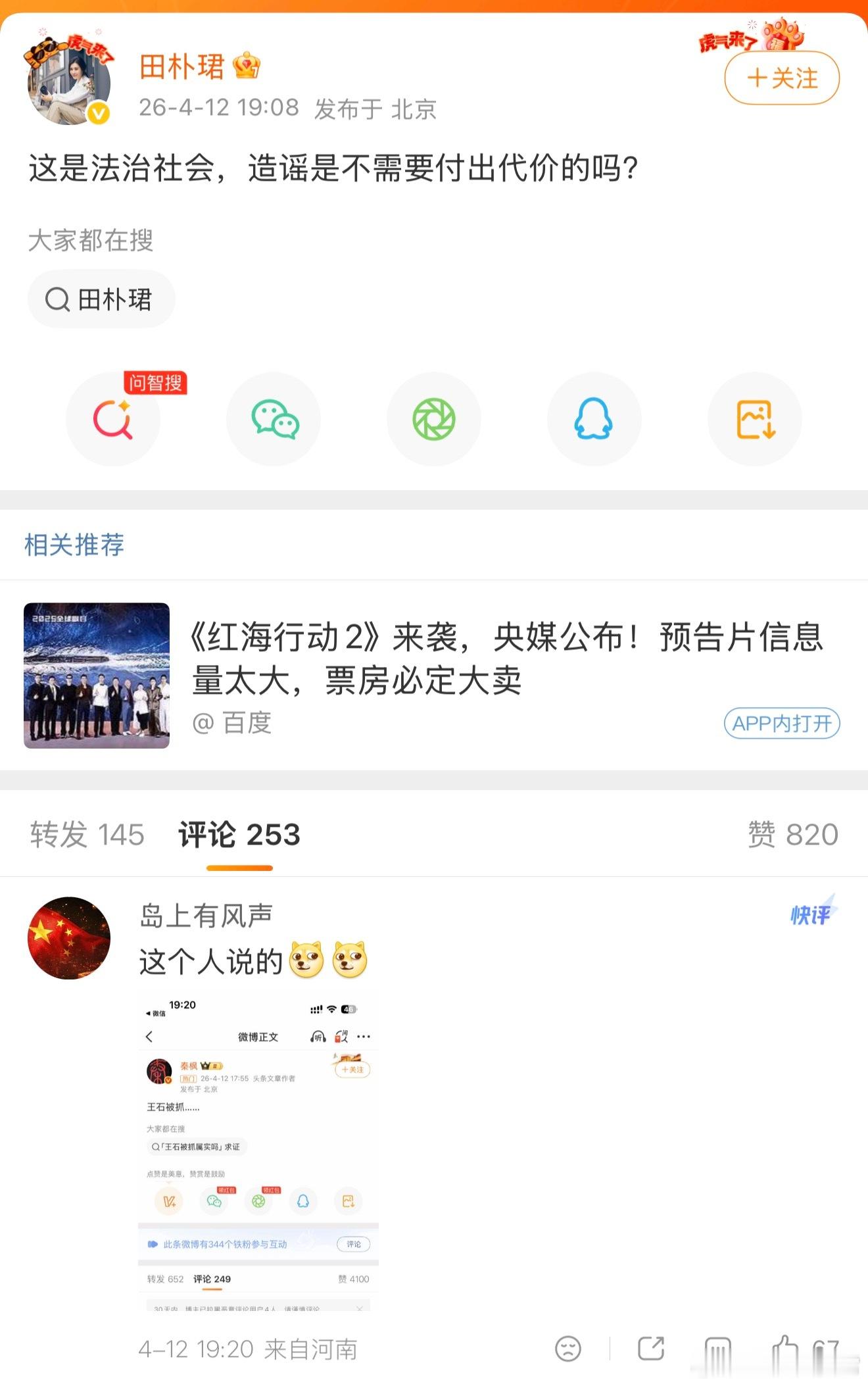Screen dimensions: 868x1386
Task: View the screenshot attached to the comment
Action: tap(256, 1151)
